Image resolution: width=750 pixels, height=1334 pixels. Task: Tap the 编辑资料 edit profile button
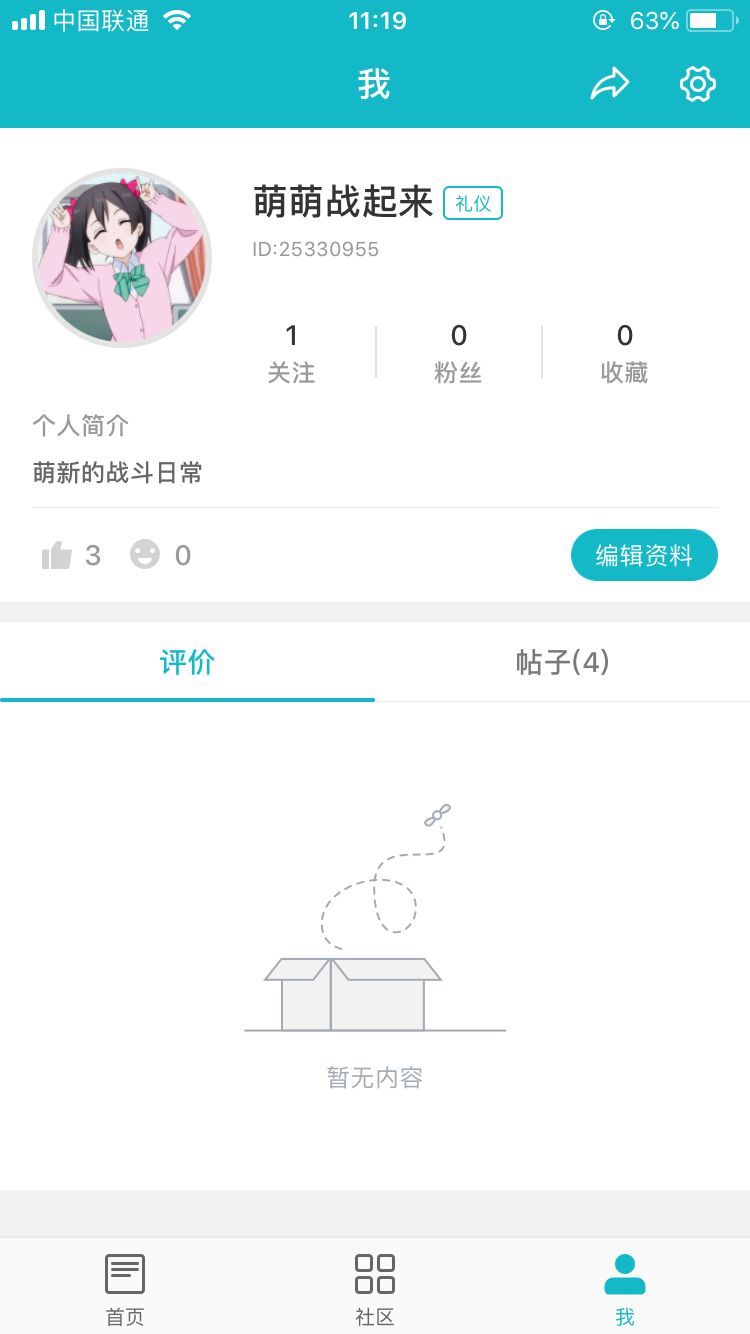[644, 554]
